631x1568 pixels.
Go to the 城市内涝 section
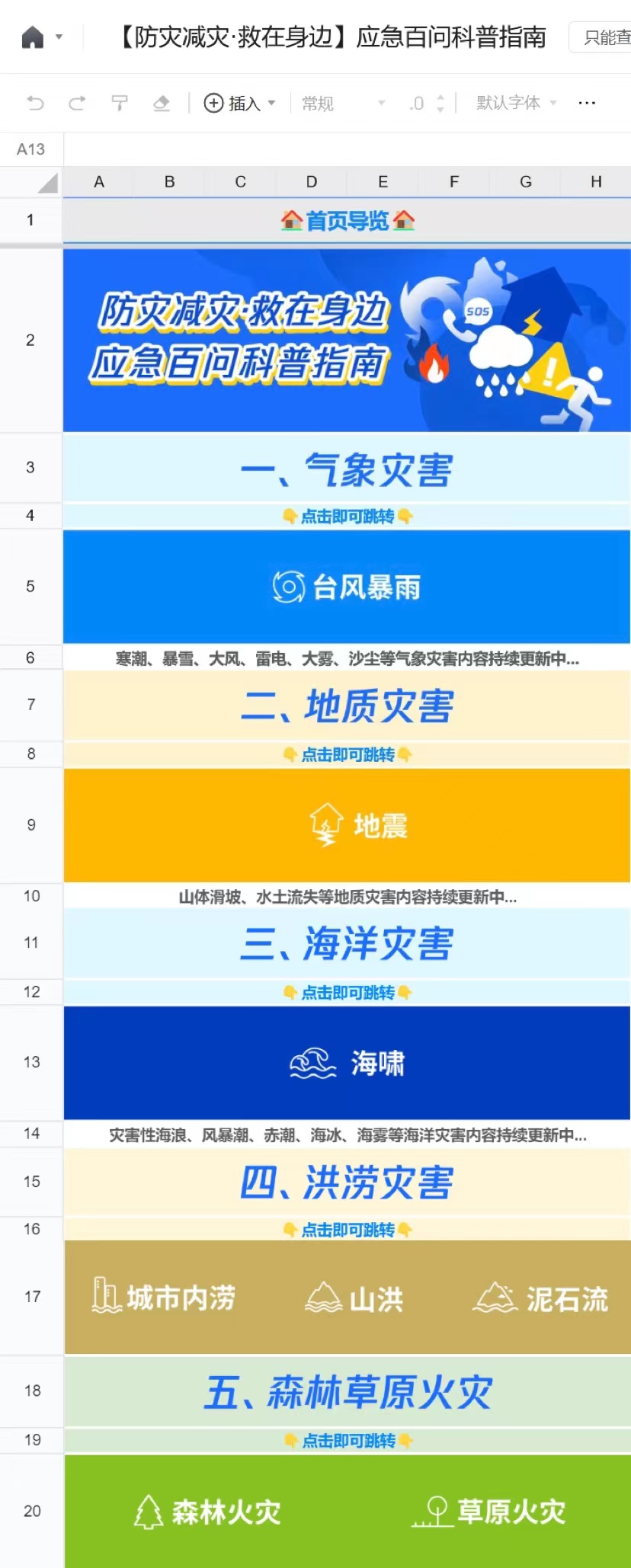164,1297
